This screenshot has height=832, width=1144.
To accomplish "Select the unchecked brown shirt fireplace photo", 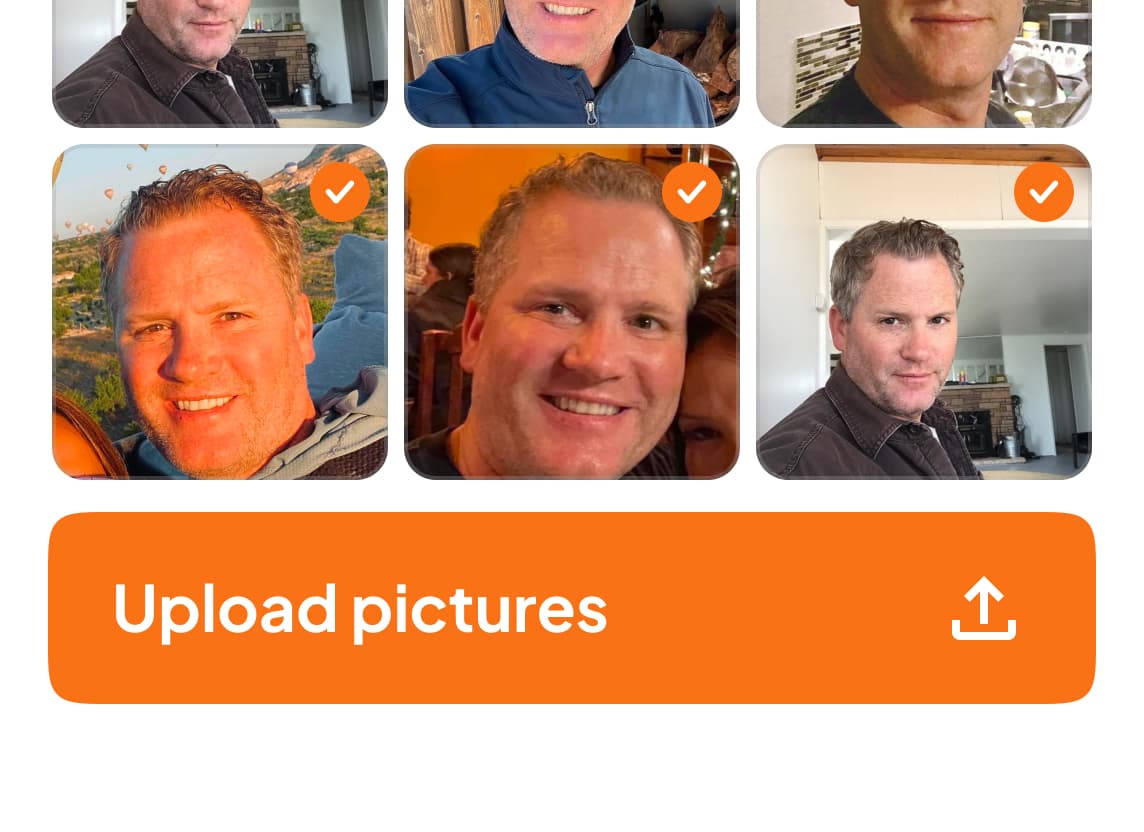I will pos(219,62).
